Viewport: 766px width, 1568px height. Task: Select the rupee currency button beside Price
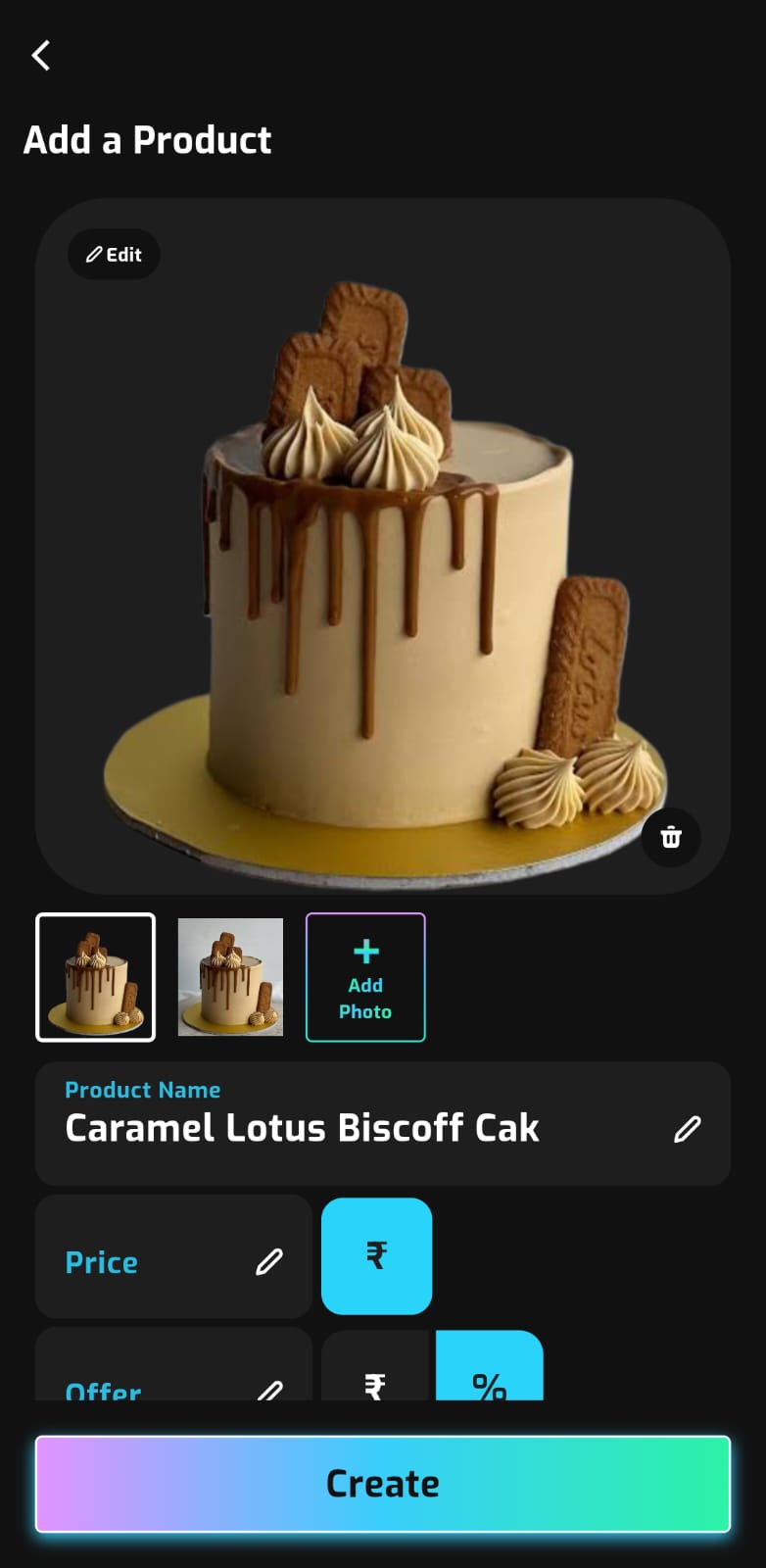(x=376, y=1255)
